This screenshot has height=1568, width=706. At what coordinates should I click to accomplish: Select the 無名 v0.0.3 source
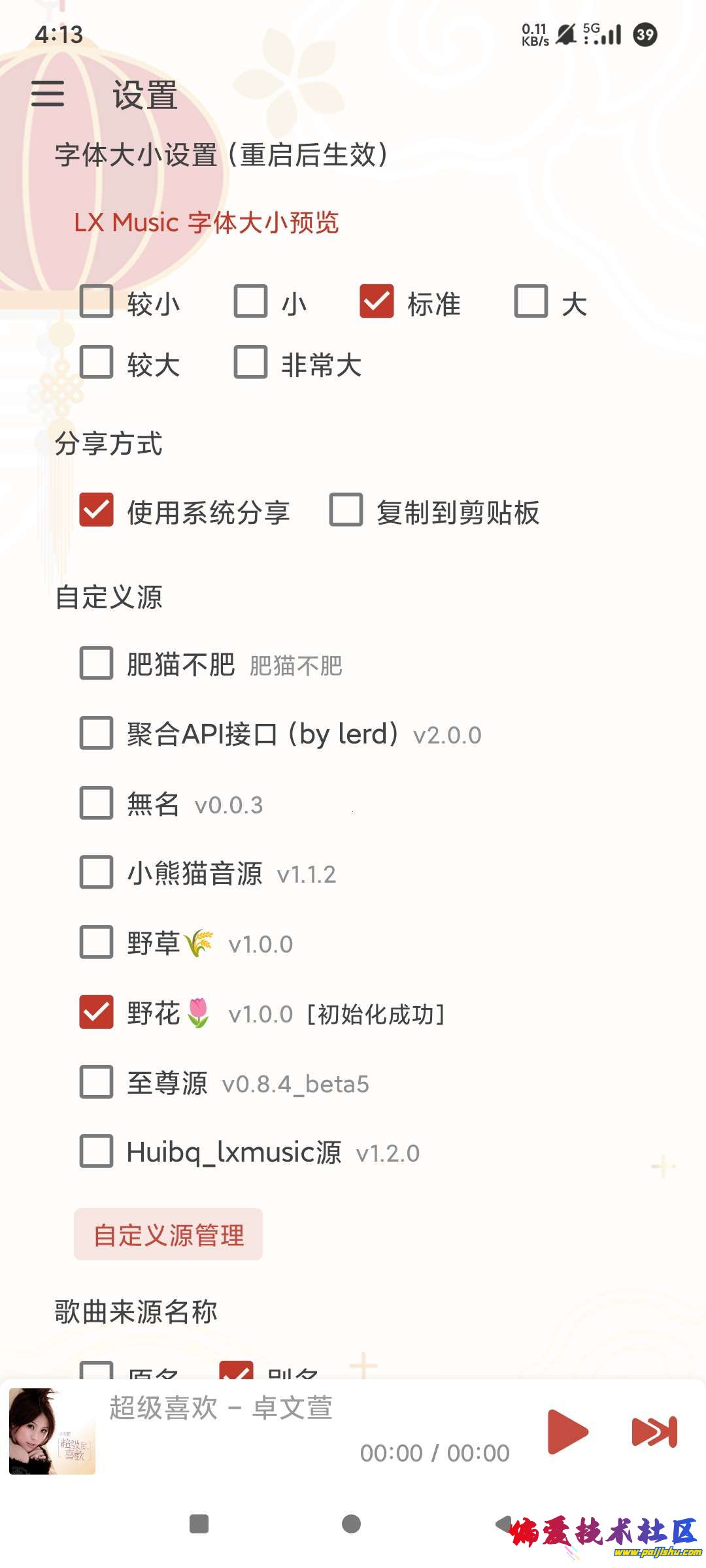(97, 803)
